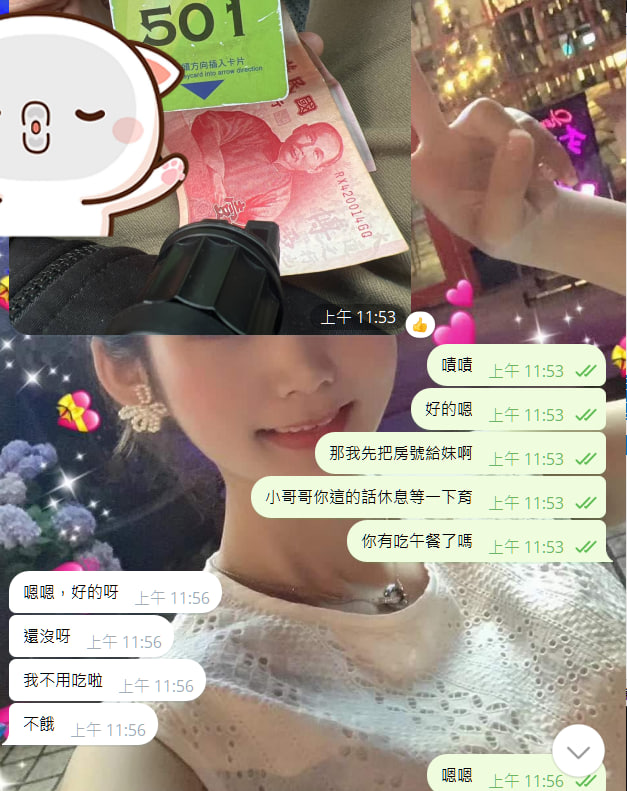Tap the thumbs-up reaction on the photo
The height and width of the screenshot is (791, 627).
pos(419,324)
